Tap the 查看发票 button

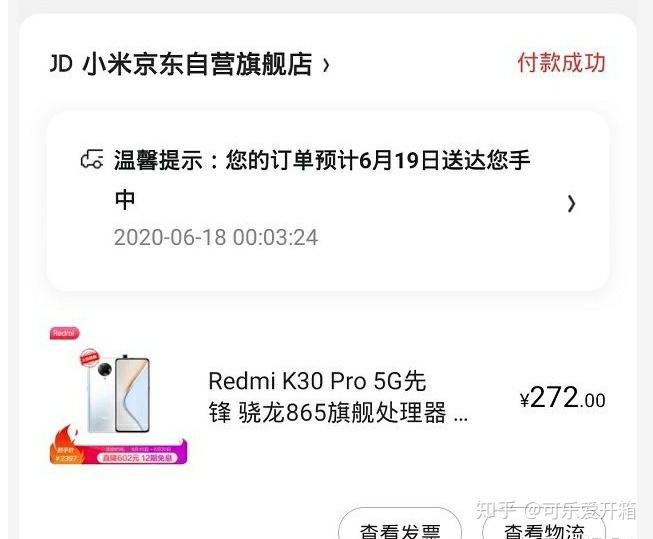pyautogui.click(x=400, y=526)
